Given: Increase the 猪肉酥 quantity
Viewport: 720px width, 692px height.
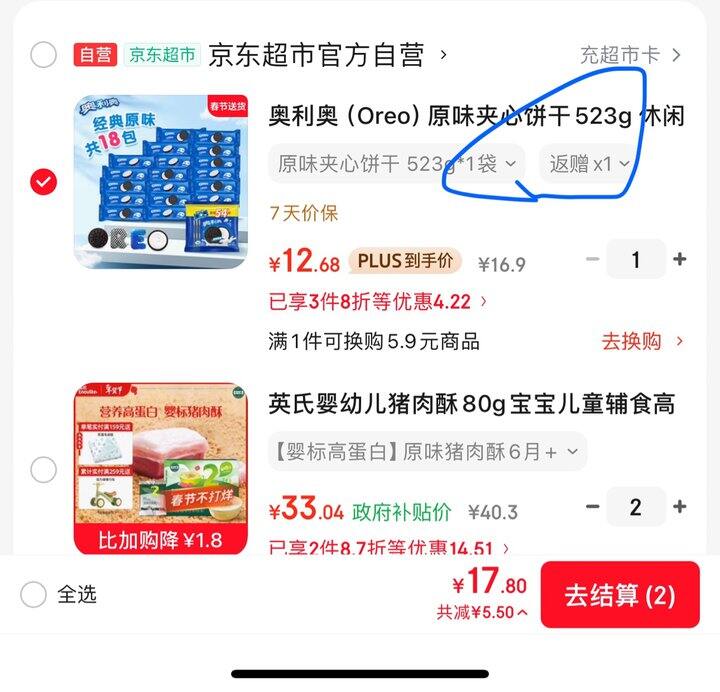Looking at the screenshot, I should tap(680, 507).
